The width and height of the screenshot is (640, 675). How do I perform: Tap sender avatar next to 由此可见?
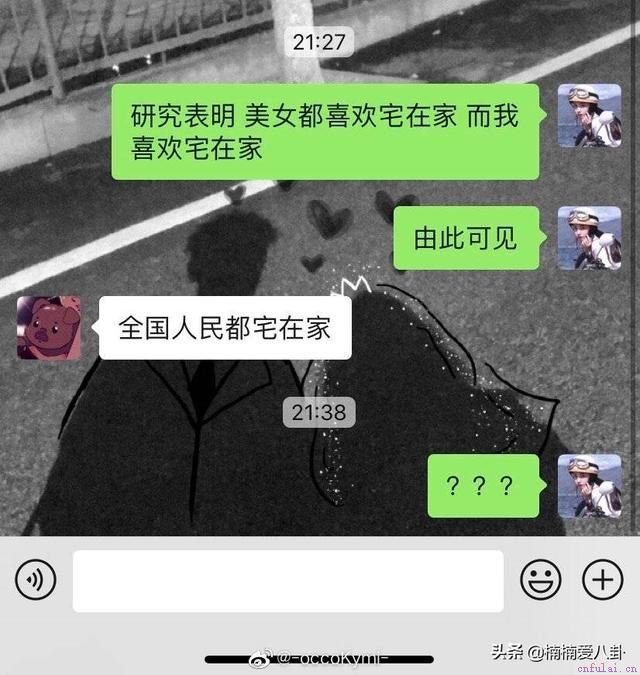589,238
